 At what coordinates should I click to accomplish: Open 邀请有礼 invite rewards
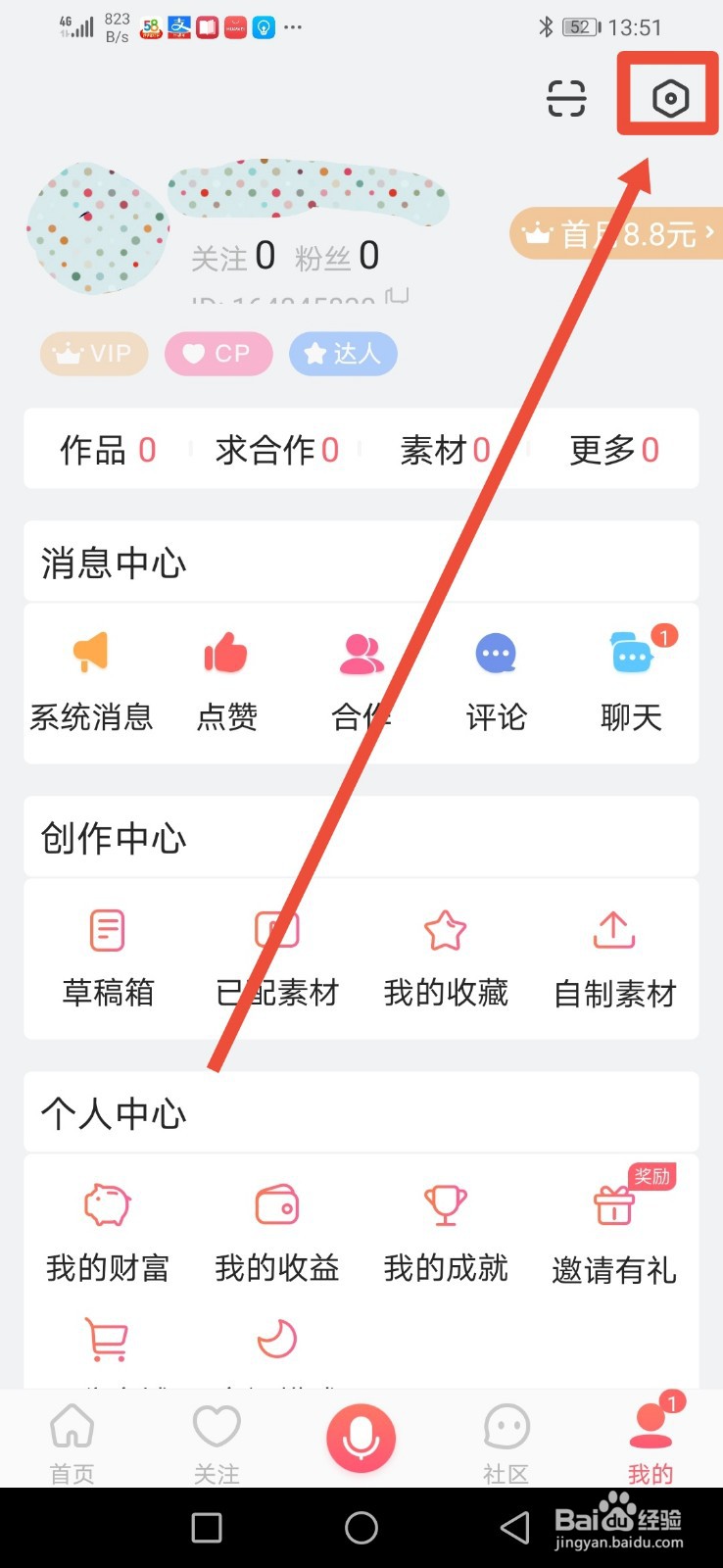(x=614, y=1230)
